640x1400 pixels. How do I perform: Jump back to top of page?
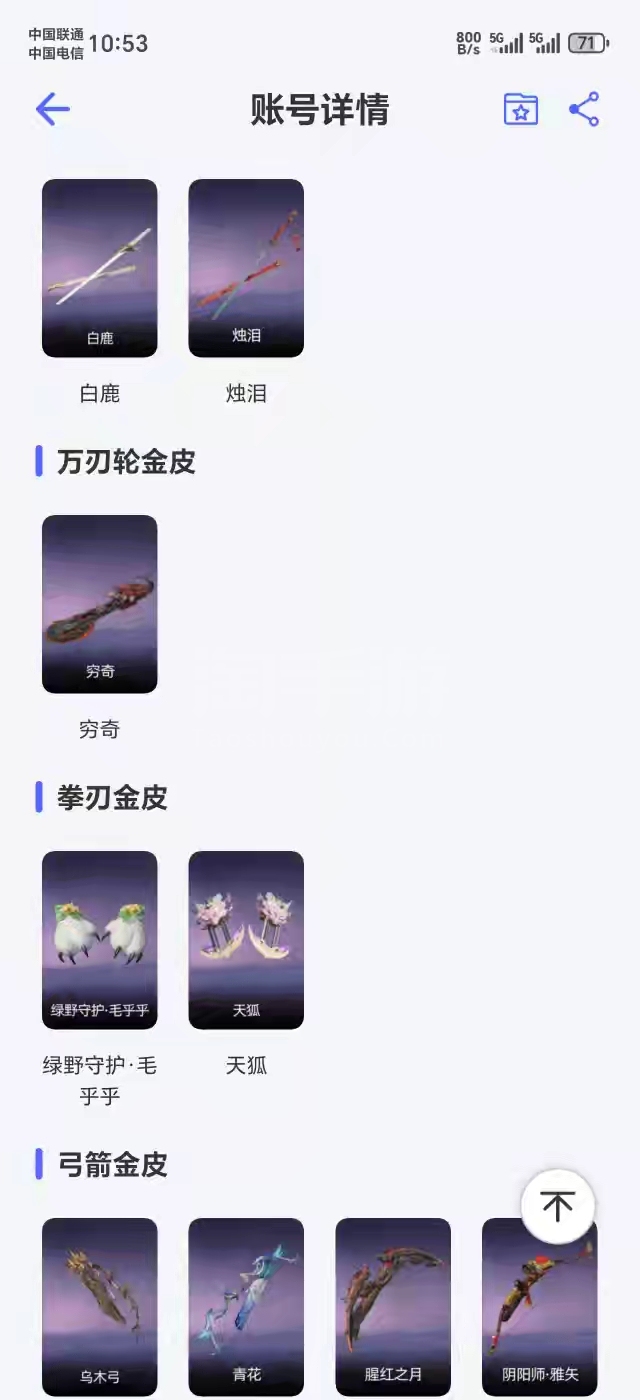click(557, 1206)
